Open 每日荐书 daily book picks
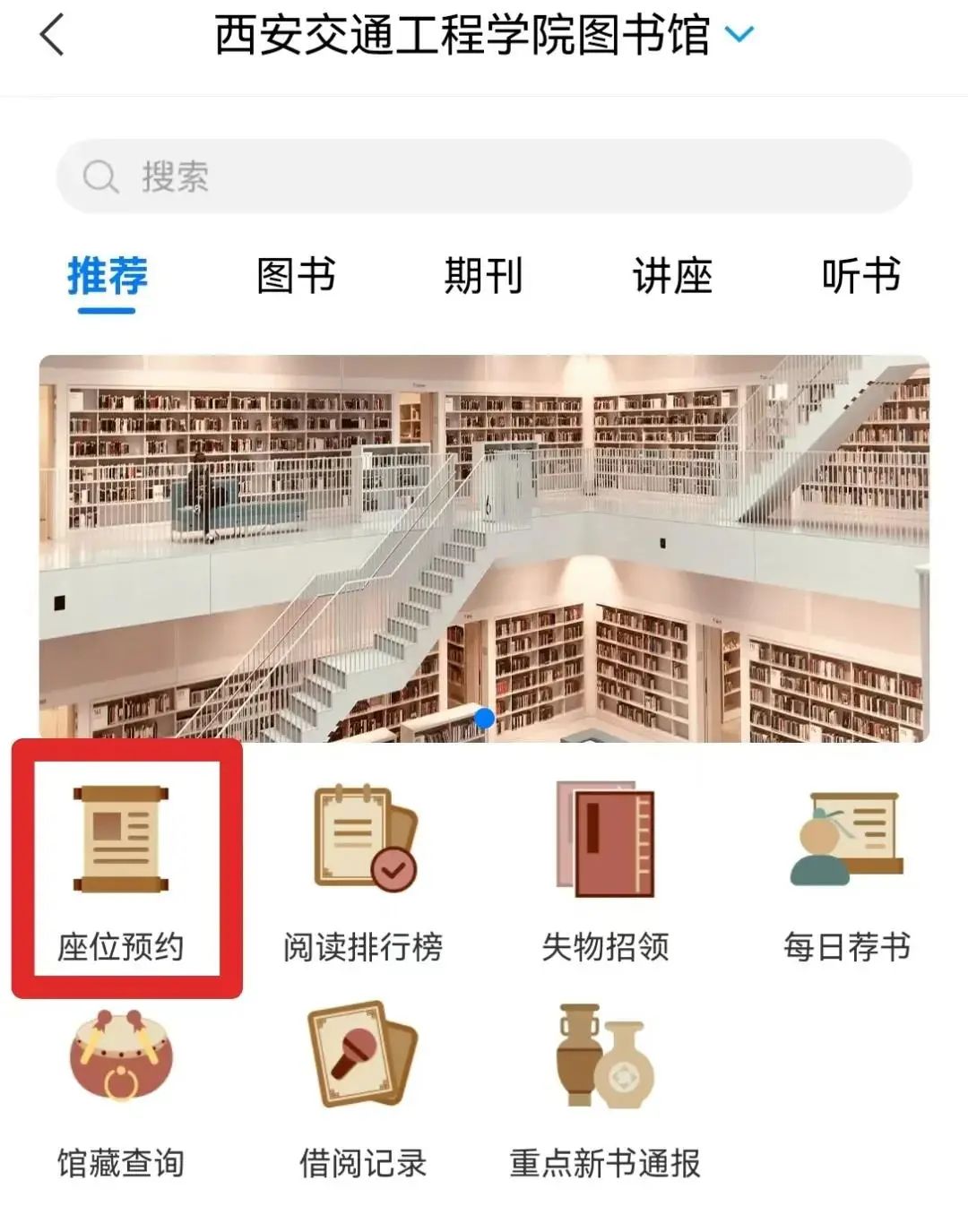 tap(847, 869)
